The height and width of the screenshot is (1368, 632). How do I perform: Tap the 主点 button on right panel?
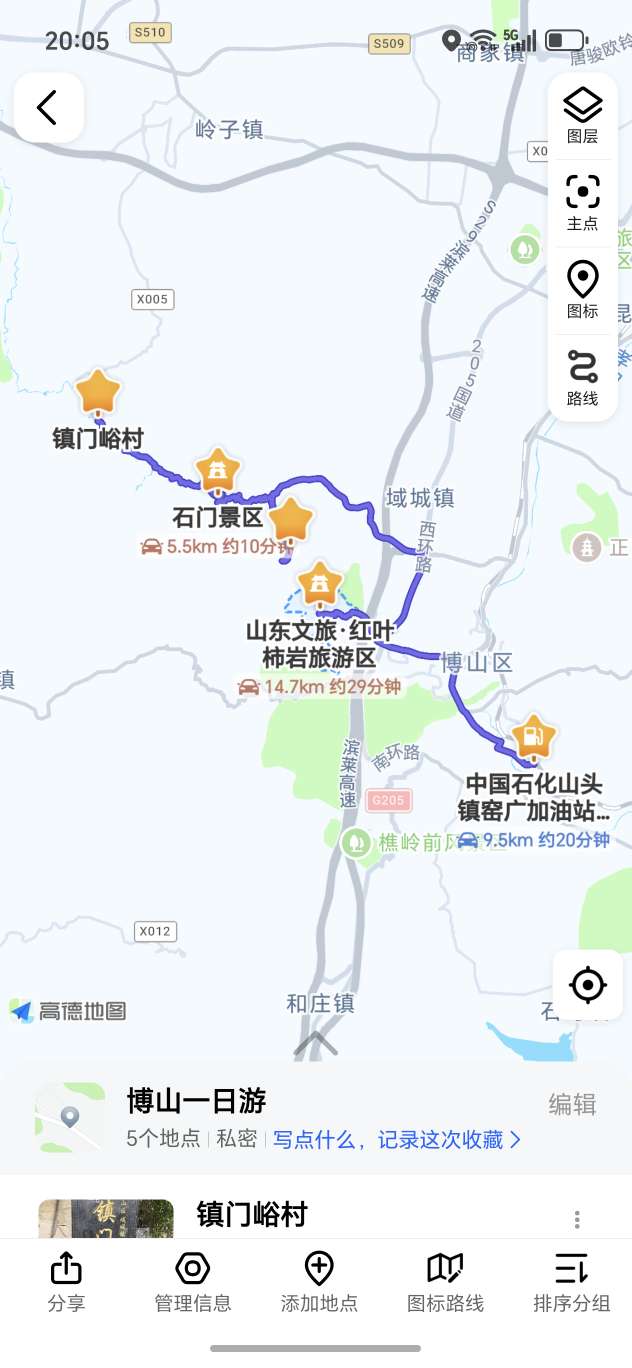tap(582, 202)
